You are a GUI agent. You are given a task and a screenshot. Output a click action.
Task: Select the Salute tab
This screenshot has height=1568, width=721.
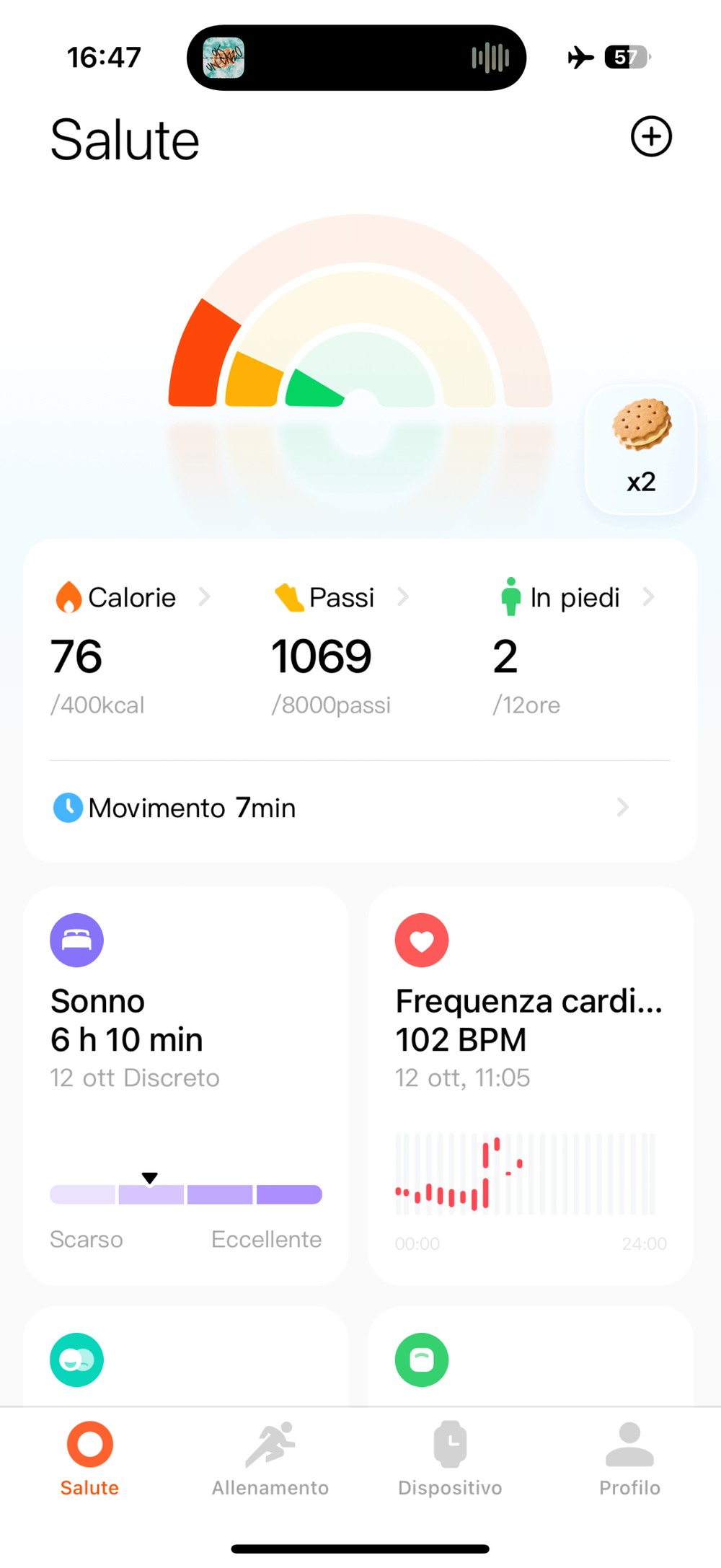click(89, 1458)
